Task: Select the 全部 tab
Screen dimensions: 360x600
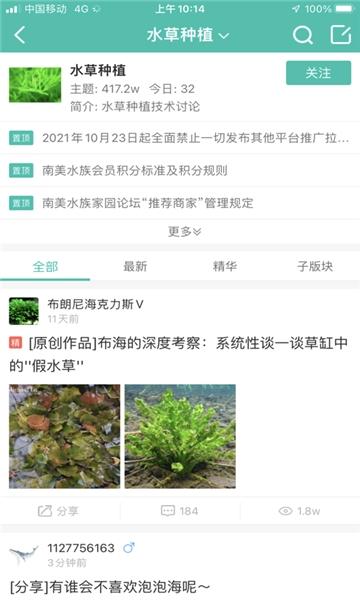Action: pyautogui.click(x=45, y=266)
